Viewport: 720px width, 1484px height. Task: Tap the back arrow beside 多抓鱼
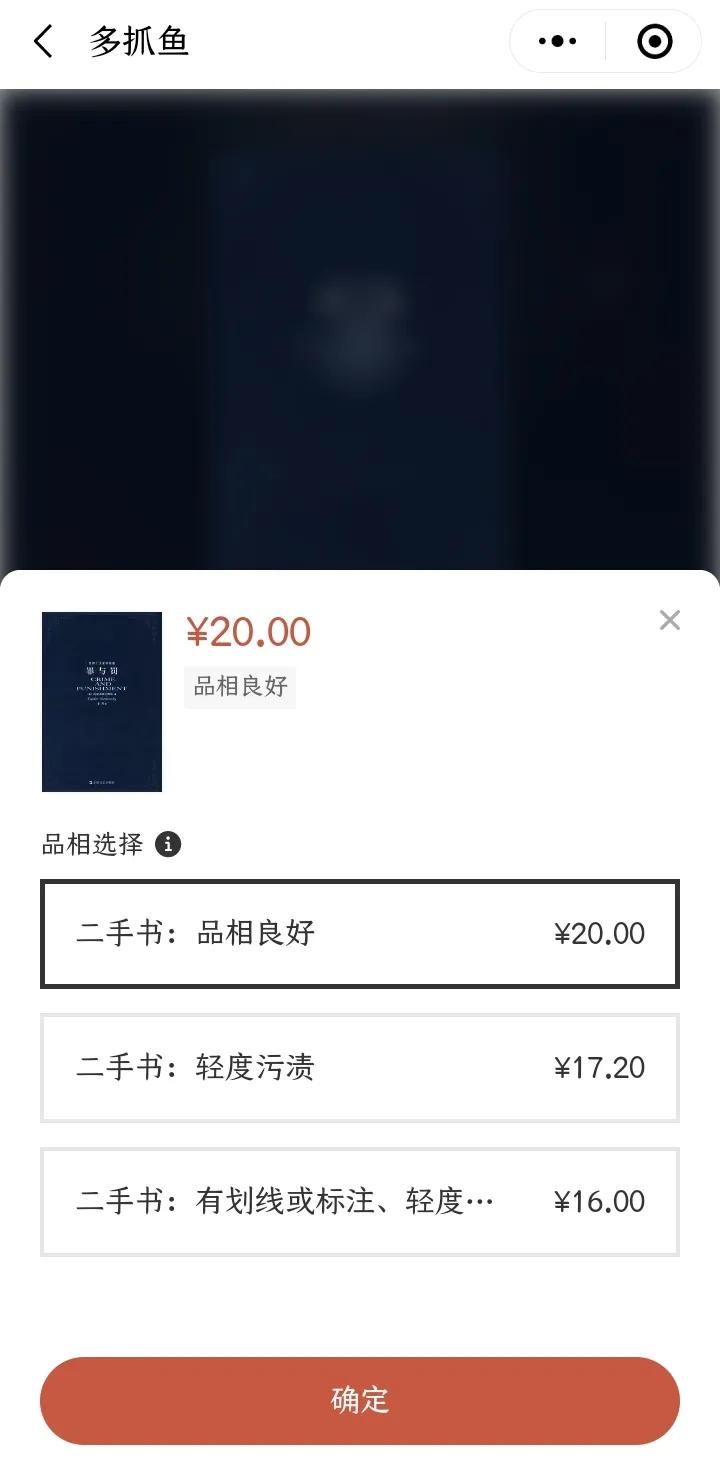42,40
